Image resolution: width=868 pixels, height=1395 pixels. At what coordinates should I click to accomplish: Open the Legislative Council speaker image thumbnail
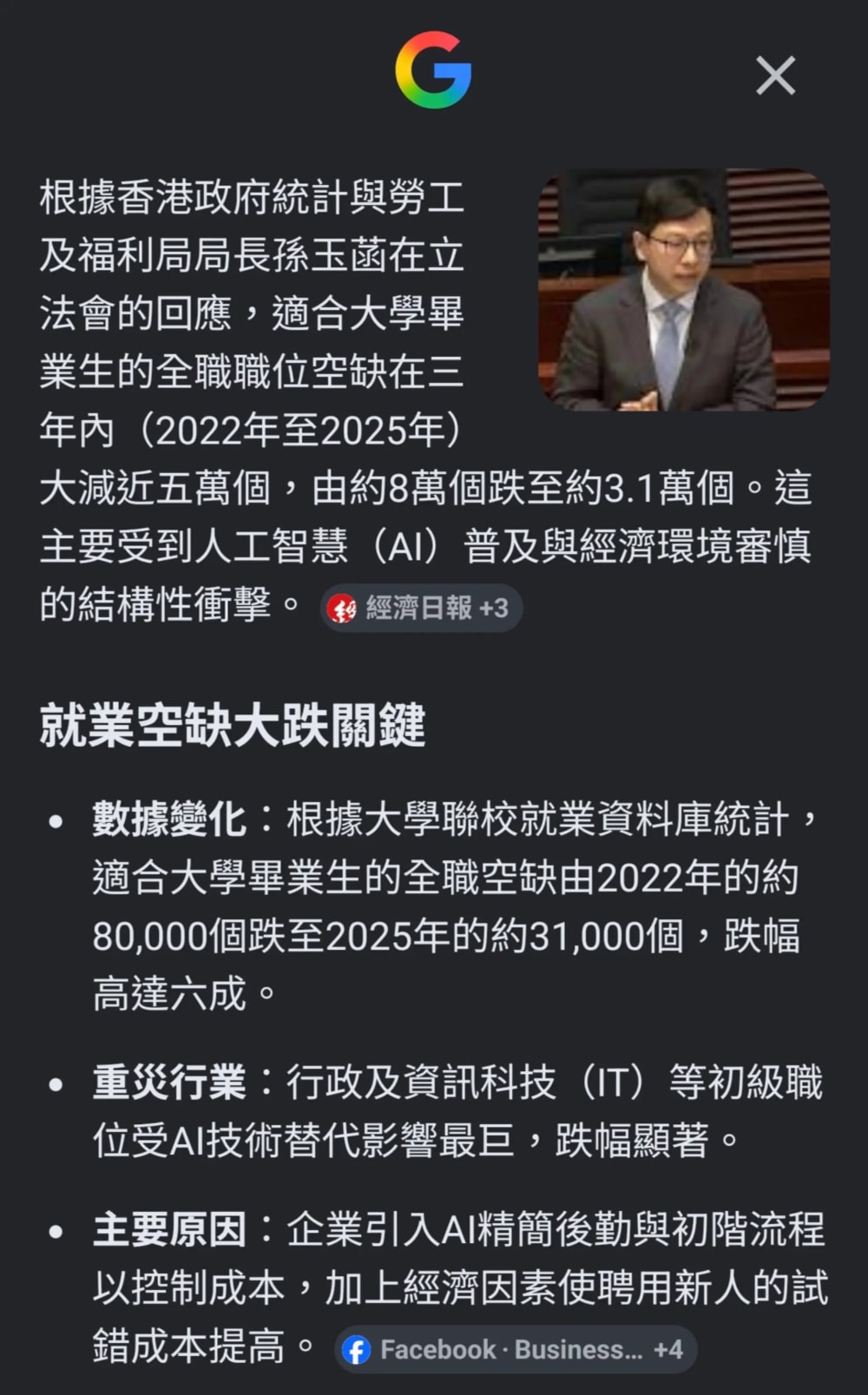684,289
